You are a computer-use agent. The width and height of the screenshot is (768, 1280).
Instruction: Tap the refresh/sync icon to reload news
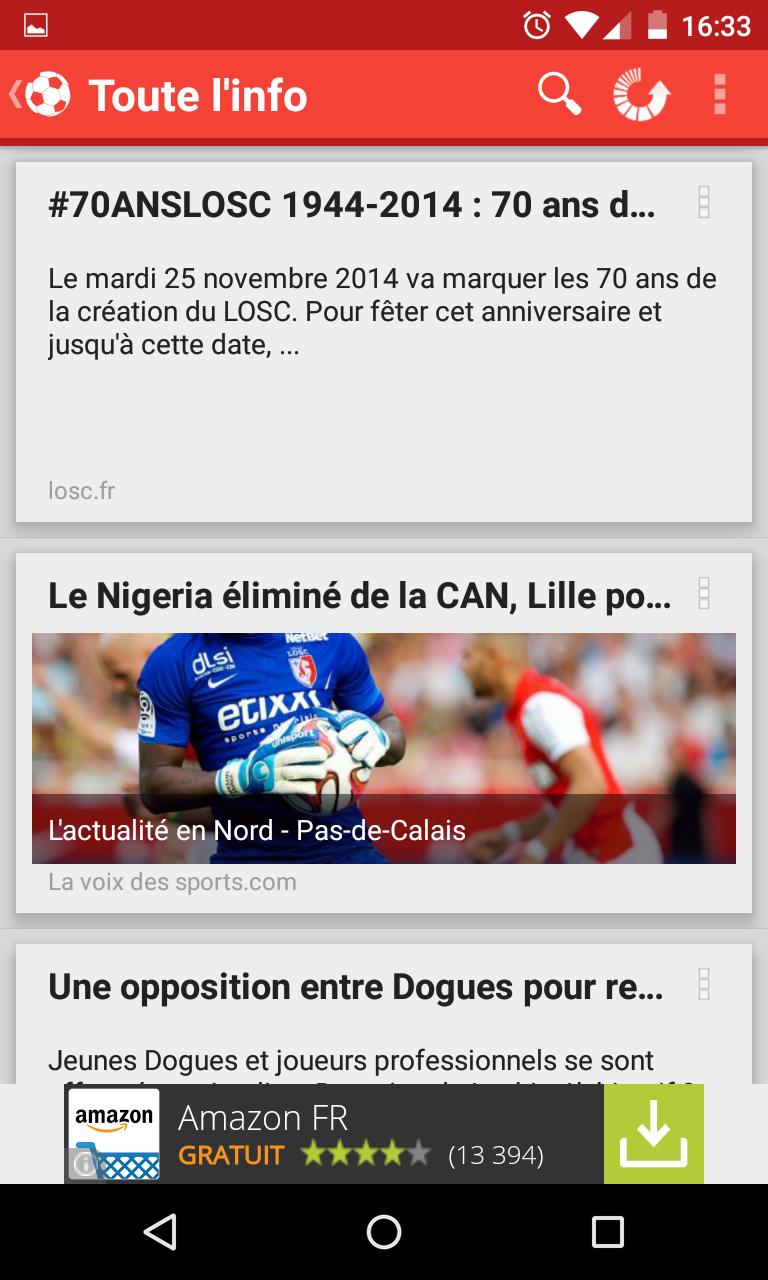point(640,93)
